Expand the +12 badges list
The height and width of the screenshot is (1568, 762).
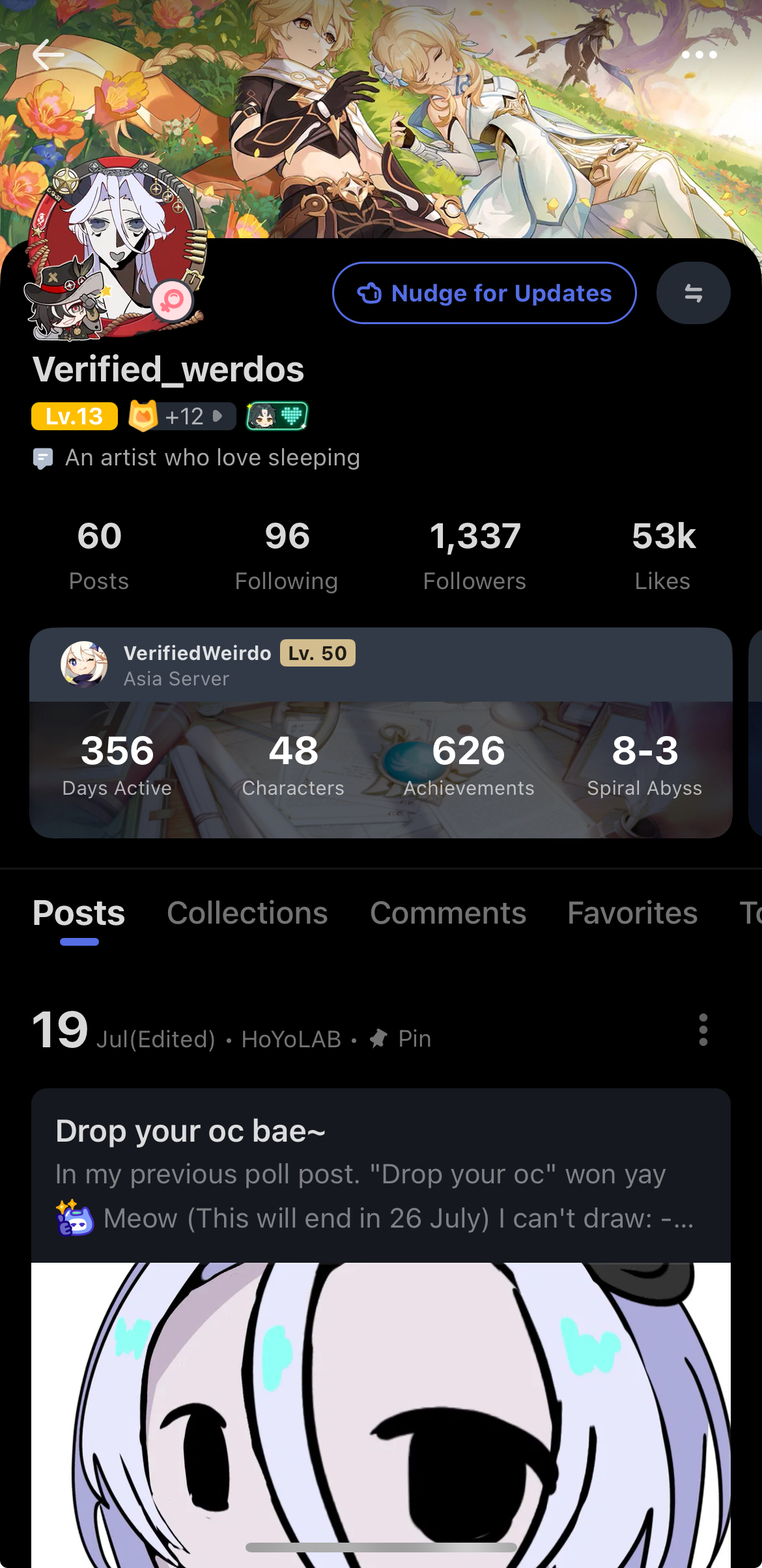click(x=183, y=417)
